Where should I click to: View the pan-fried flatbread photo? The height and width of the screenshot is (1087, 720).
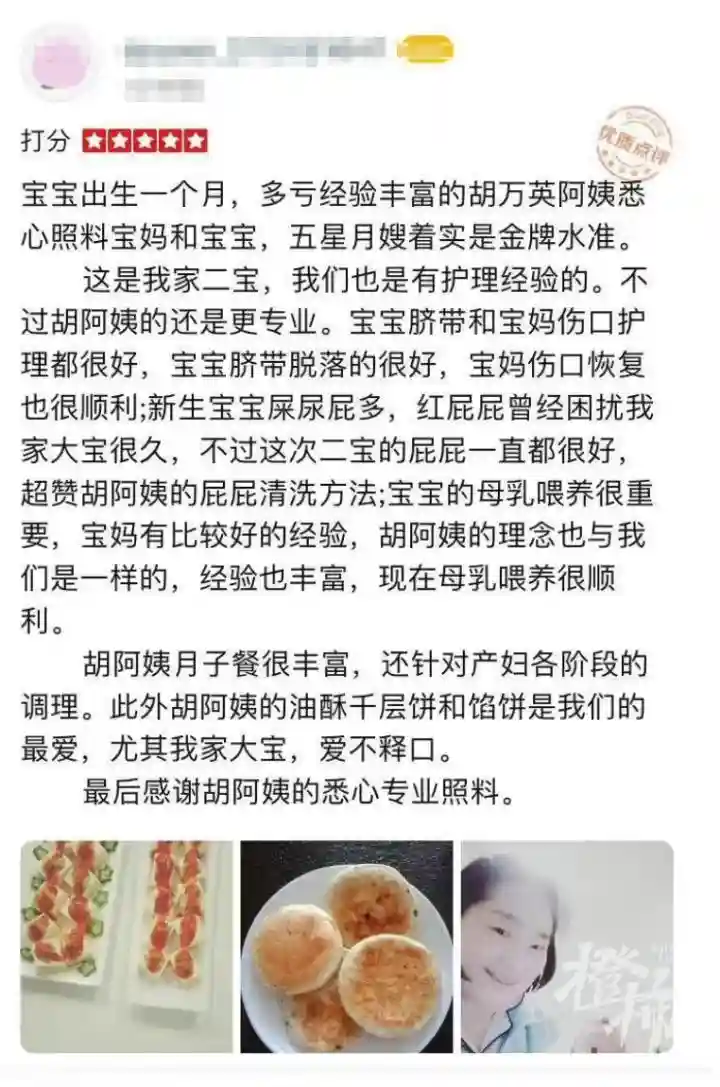click(346, 945)
